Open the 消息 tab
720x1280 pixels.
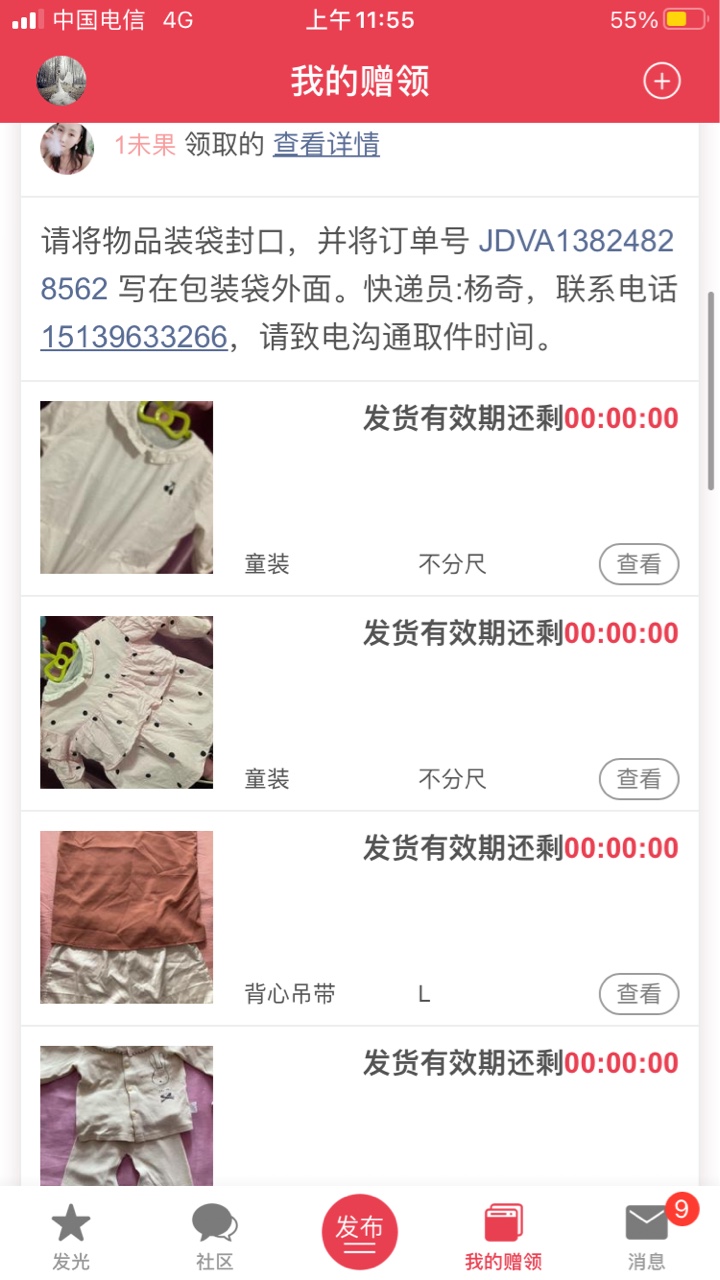(647, 1235)
